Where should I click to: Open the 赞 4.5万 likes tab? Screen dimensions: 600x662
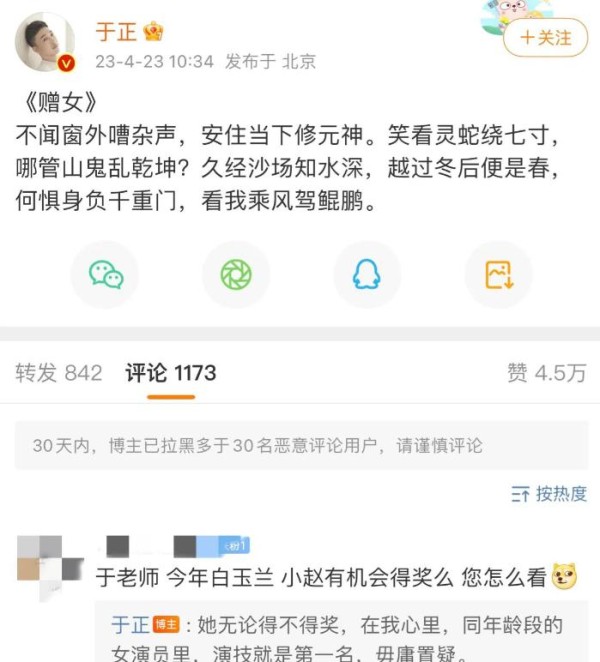click(x=546, y=373)
